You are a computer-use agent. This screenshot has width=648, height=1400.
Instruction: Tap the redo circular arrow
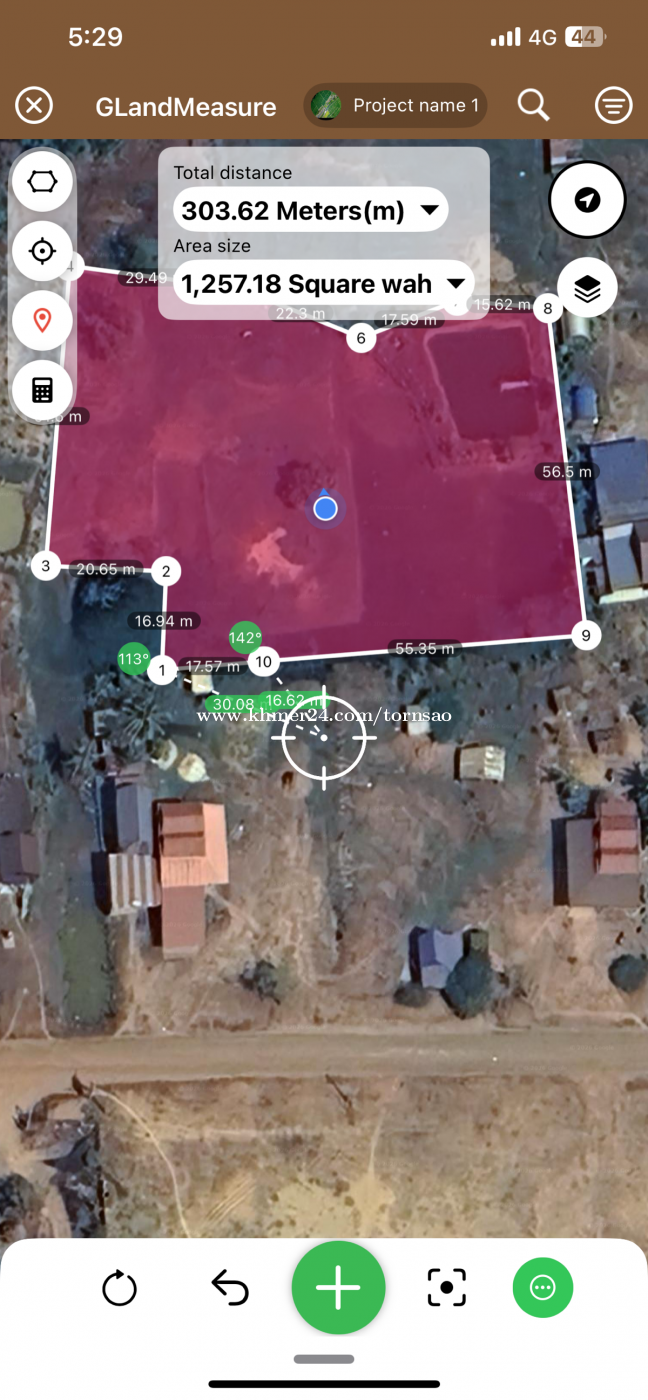120,1288
